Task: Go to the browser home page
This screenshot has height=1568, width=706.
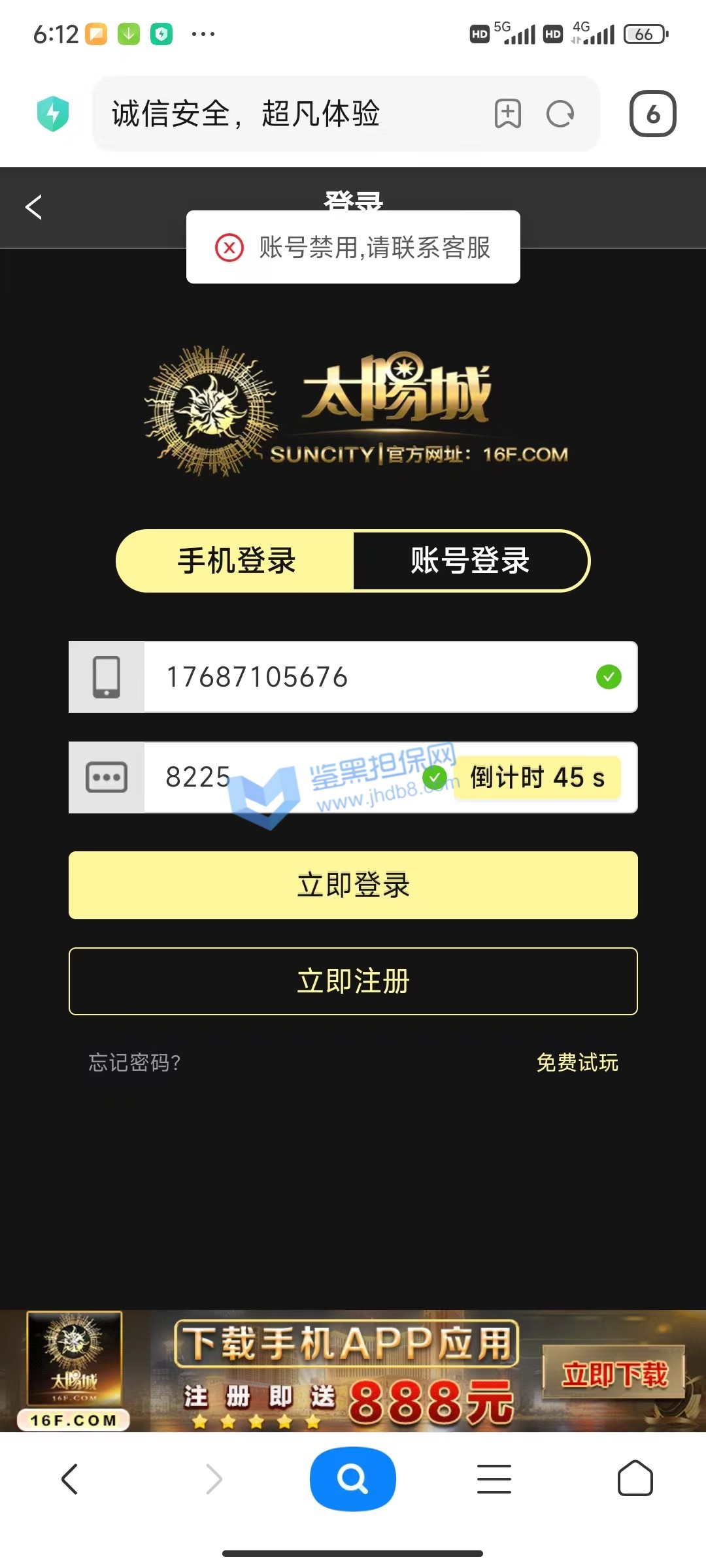Action: [x=635, y=1478]
